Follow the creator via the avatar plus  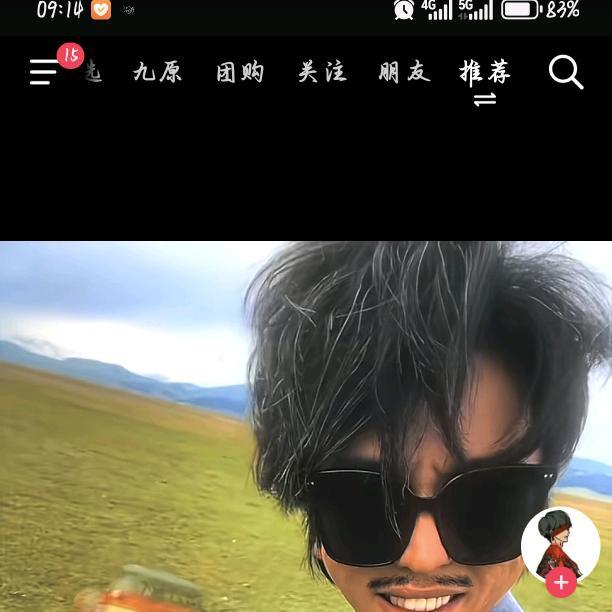pyautogui.click(x=561, y=582)
